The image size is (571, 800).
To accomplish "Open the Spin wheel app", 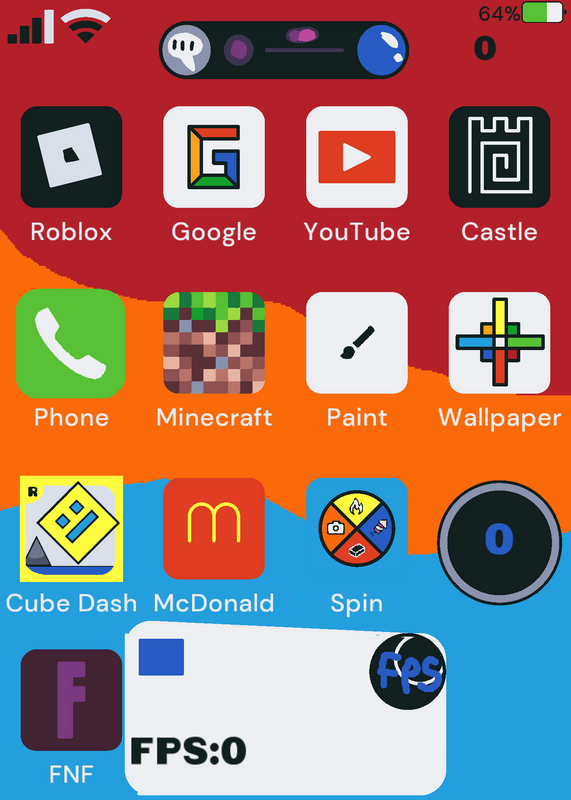I will [357, 529].
